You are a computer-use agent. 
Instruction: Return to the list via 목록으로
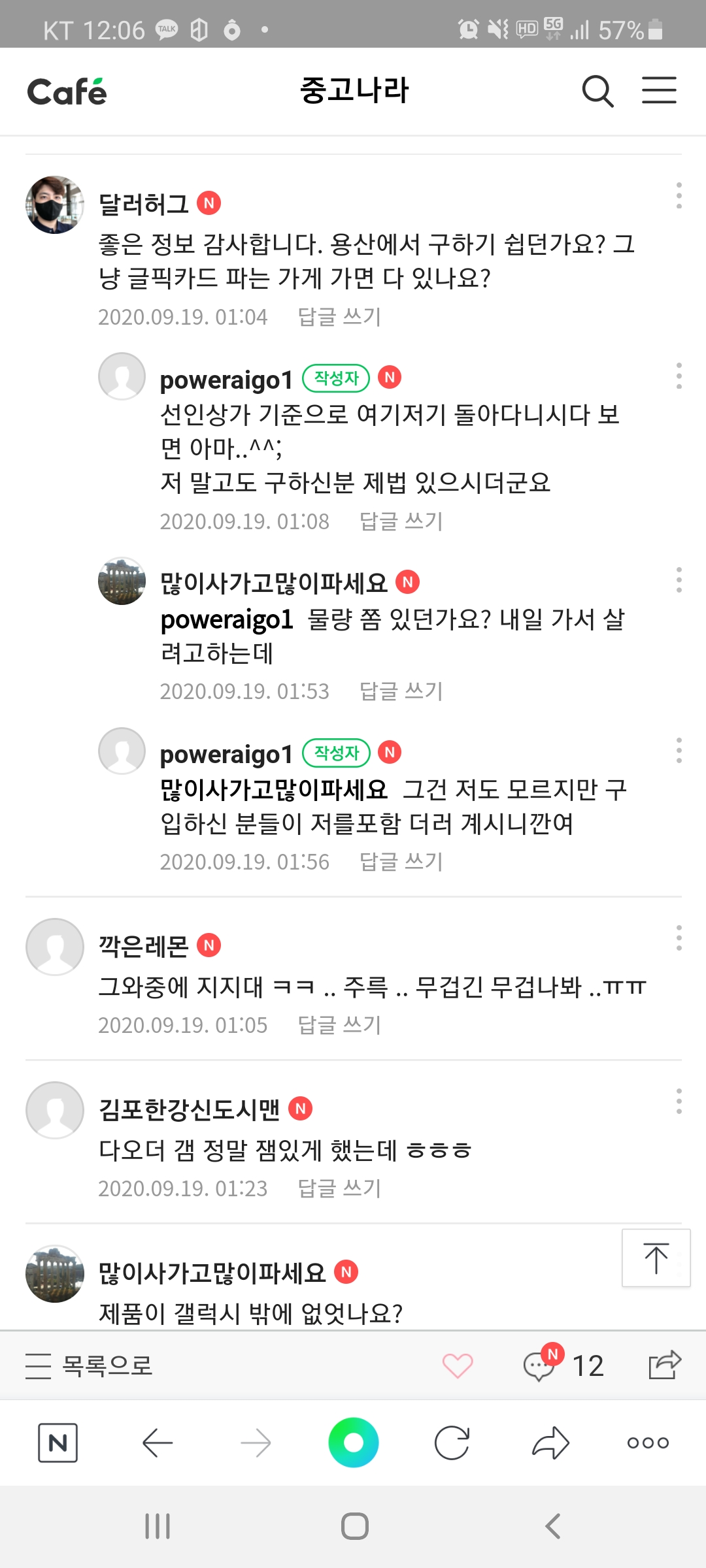(89, 1365)
